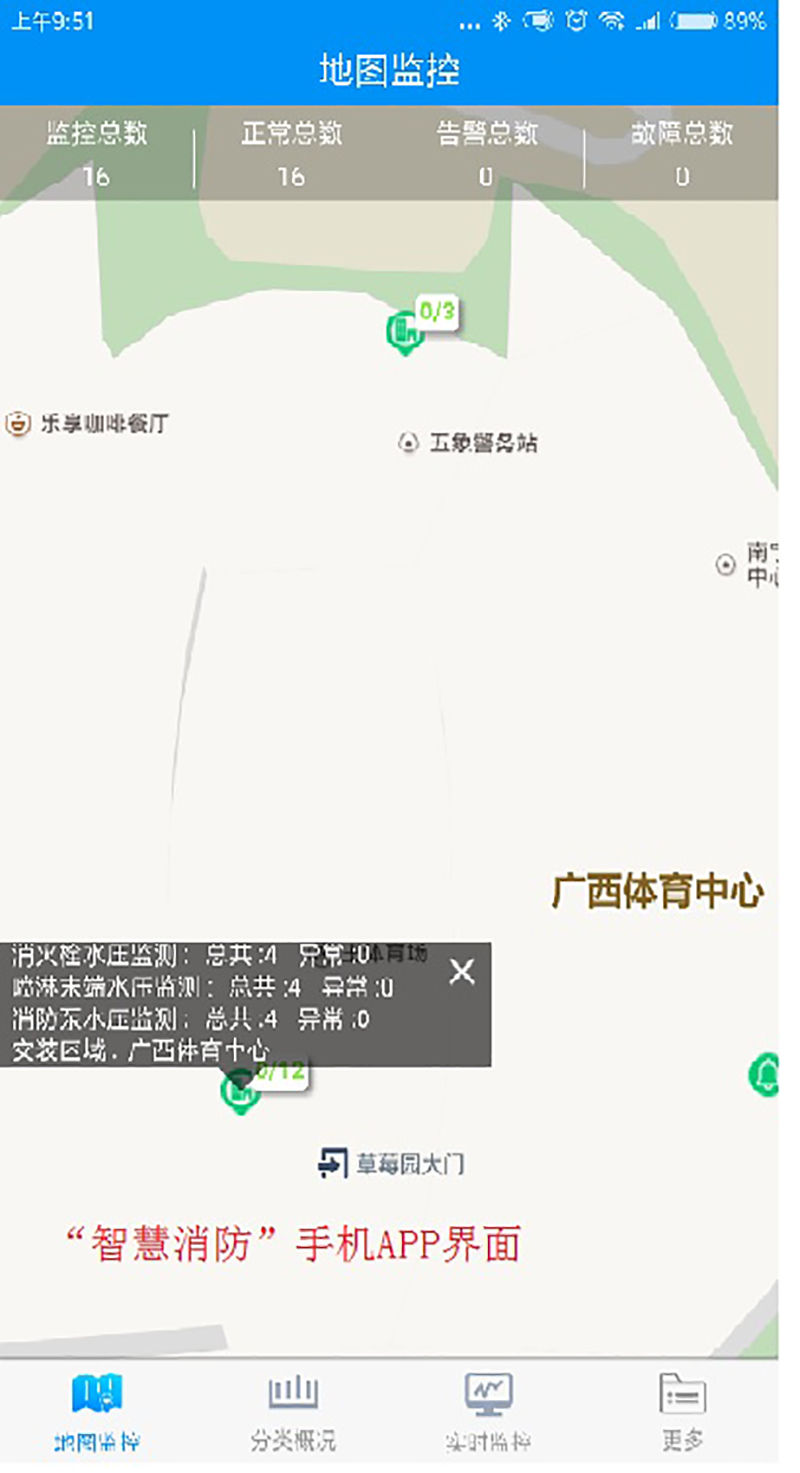
Task: Tap the map marker labeled 0/3
Action: pyautogui.click(x=405, y=331)
